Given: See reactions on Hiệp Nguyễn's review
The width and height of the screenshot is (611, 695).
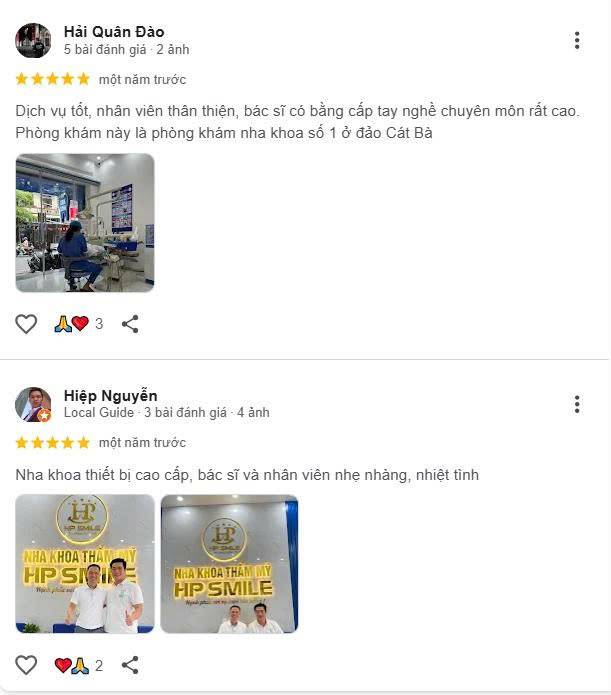Looking at the screenshot, I should tap(78, 665).
